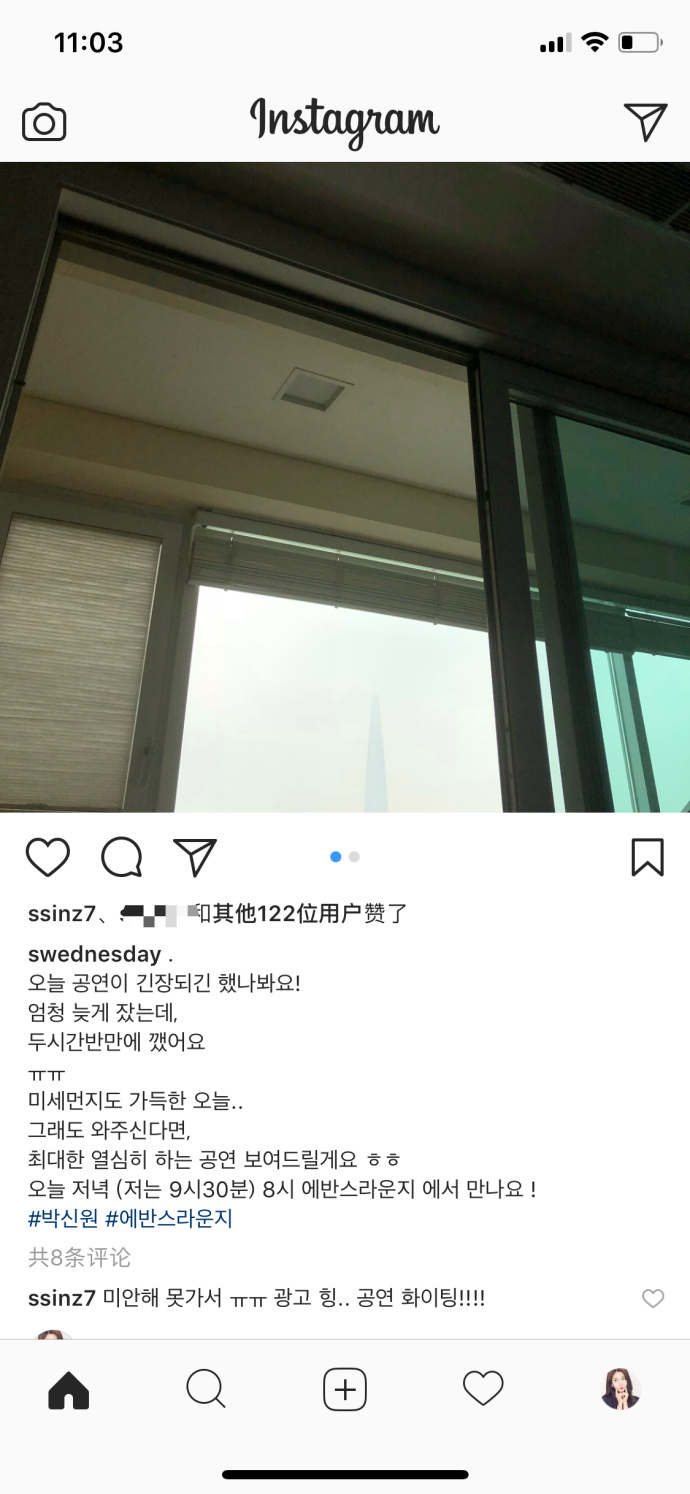This screenshot has width=690, height=1494.
Task: Open the comment bubble under the post
Action: [x=122, y=858]
